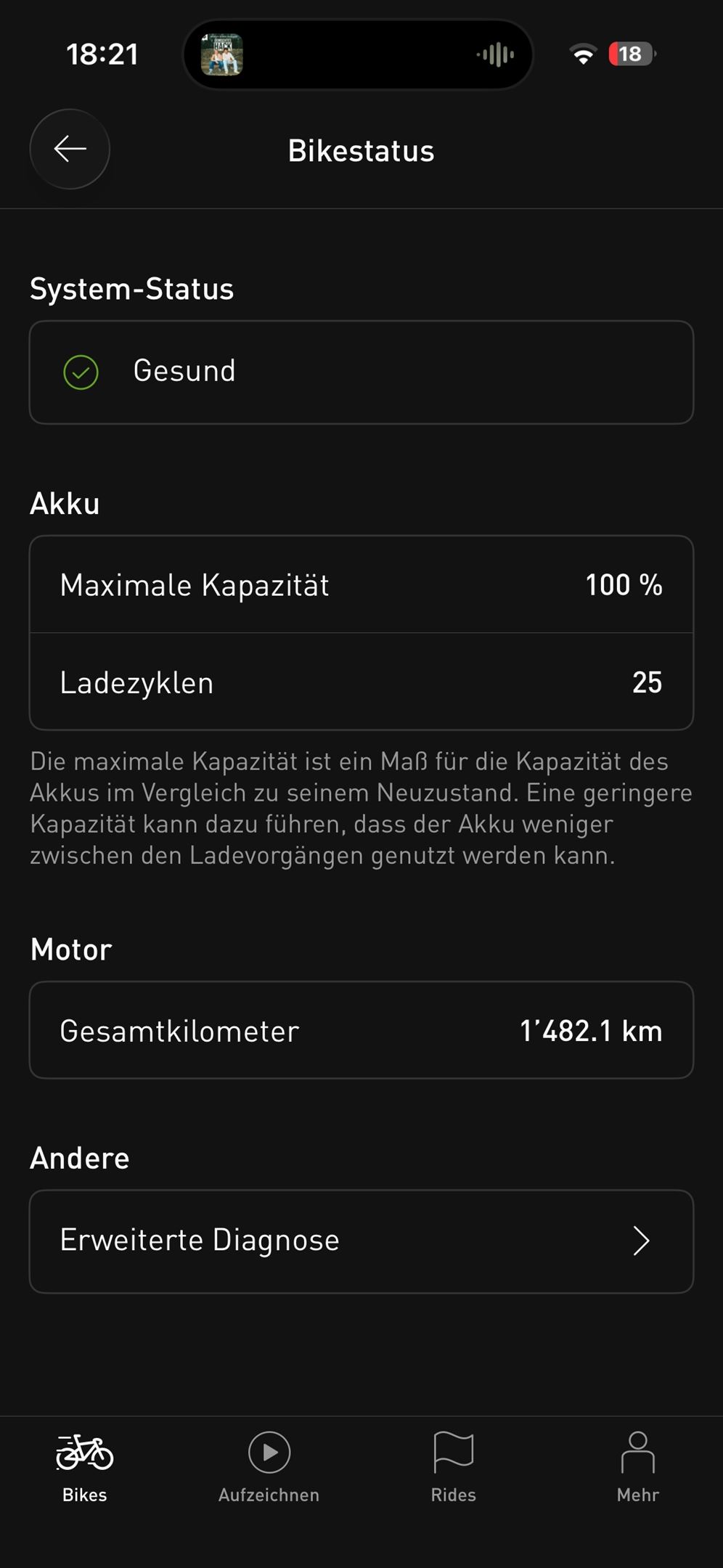Switch to the Bikes tab
The width and height of the screenshot is (723, 1568).
(85, 1466)
